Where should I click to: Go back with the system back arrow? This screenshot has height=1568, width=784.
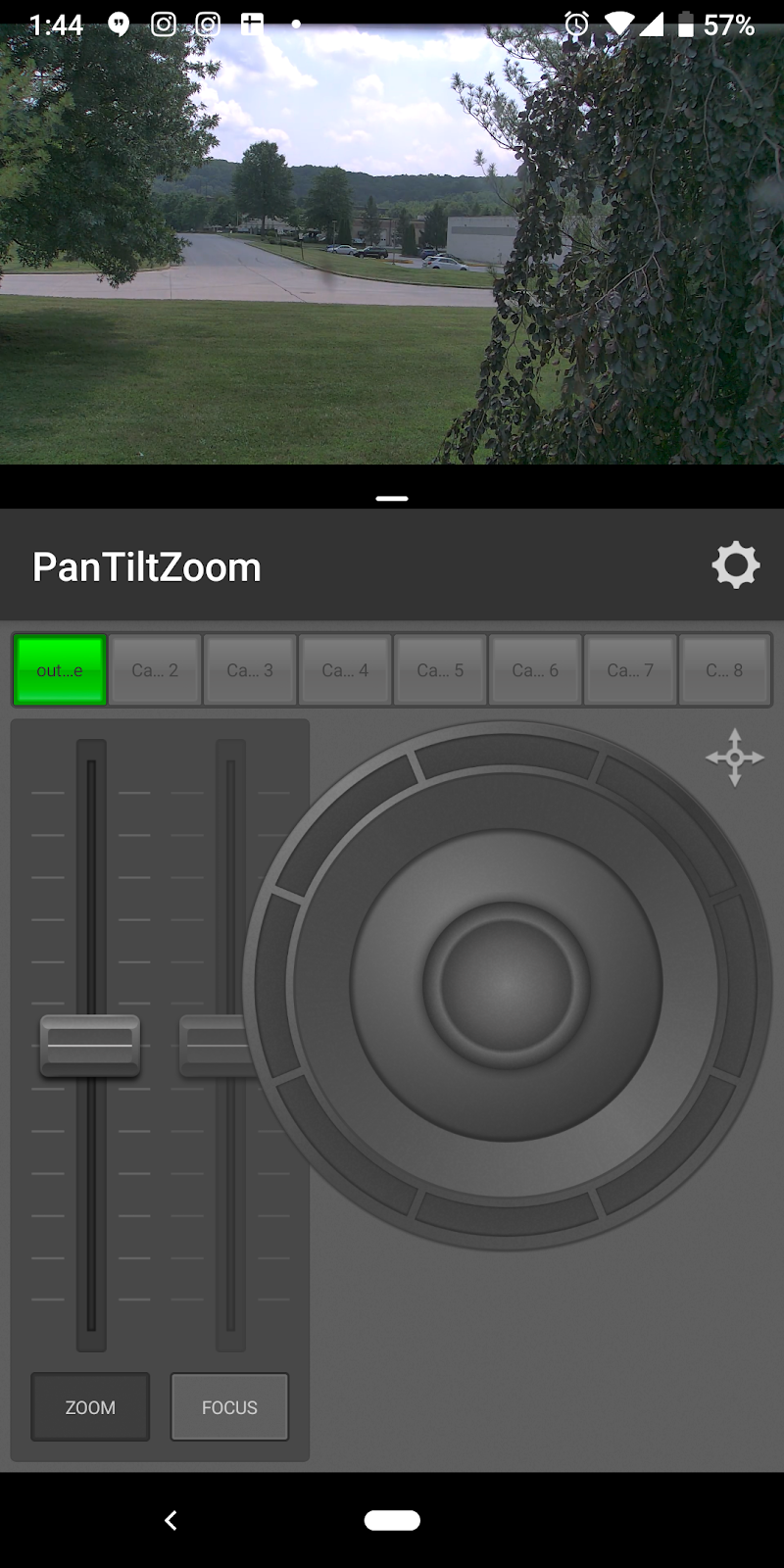pyautogui.click(x=171, y=1520)
